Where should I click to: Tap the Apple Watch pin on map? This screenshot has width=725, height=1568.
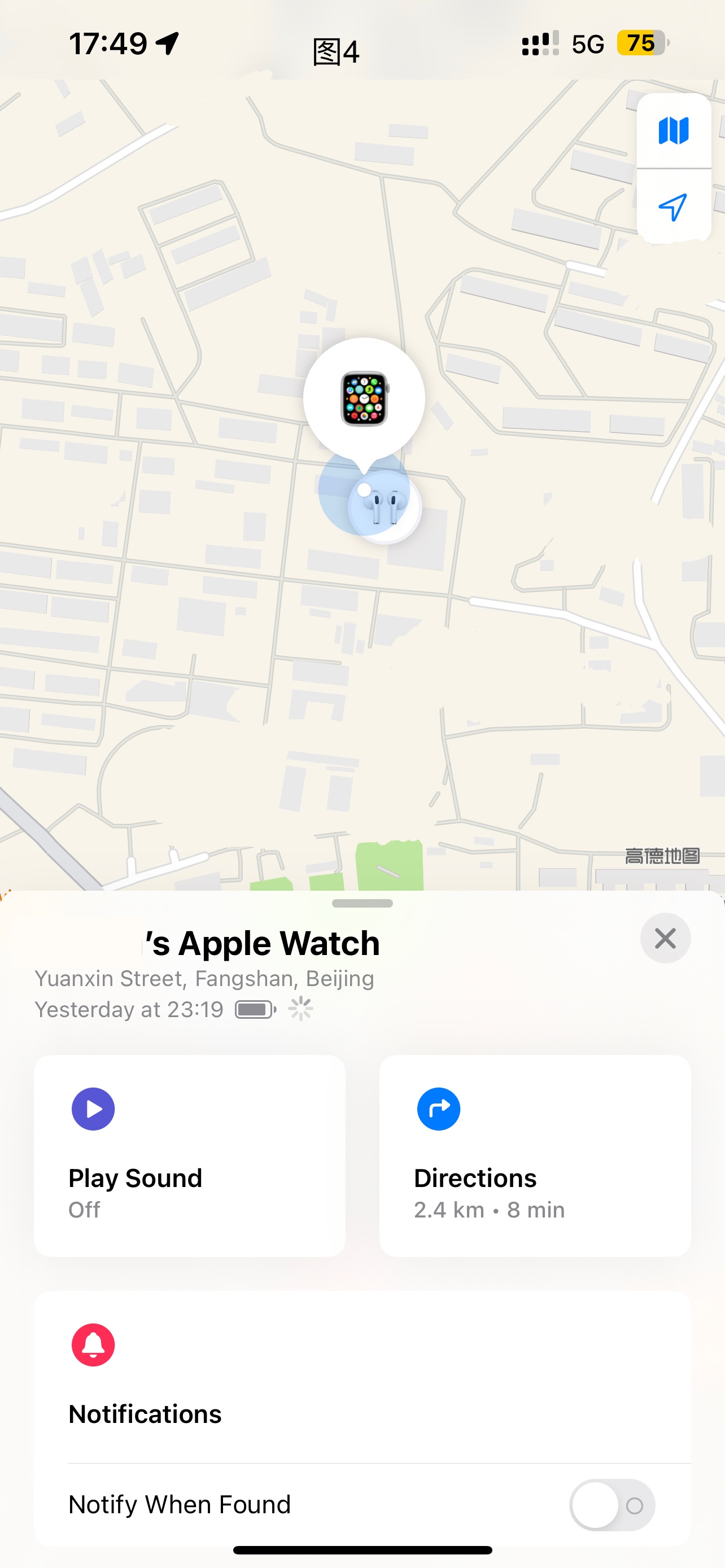pyautogui.click(x=364, y=398)
